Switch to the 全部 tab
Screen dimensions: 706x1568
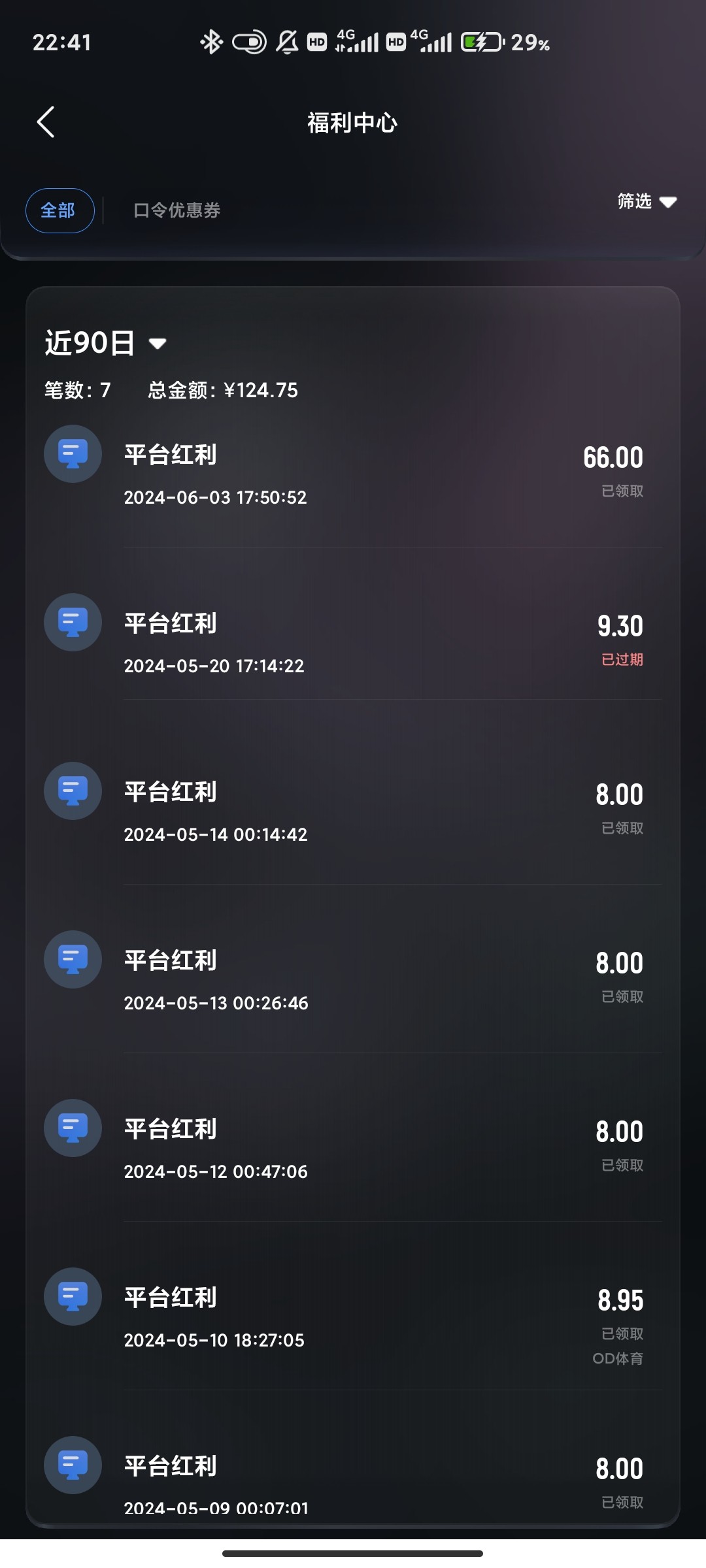(x=59, y=210)
